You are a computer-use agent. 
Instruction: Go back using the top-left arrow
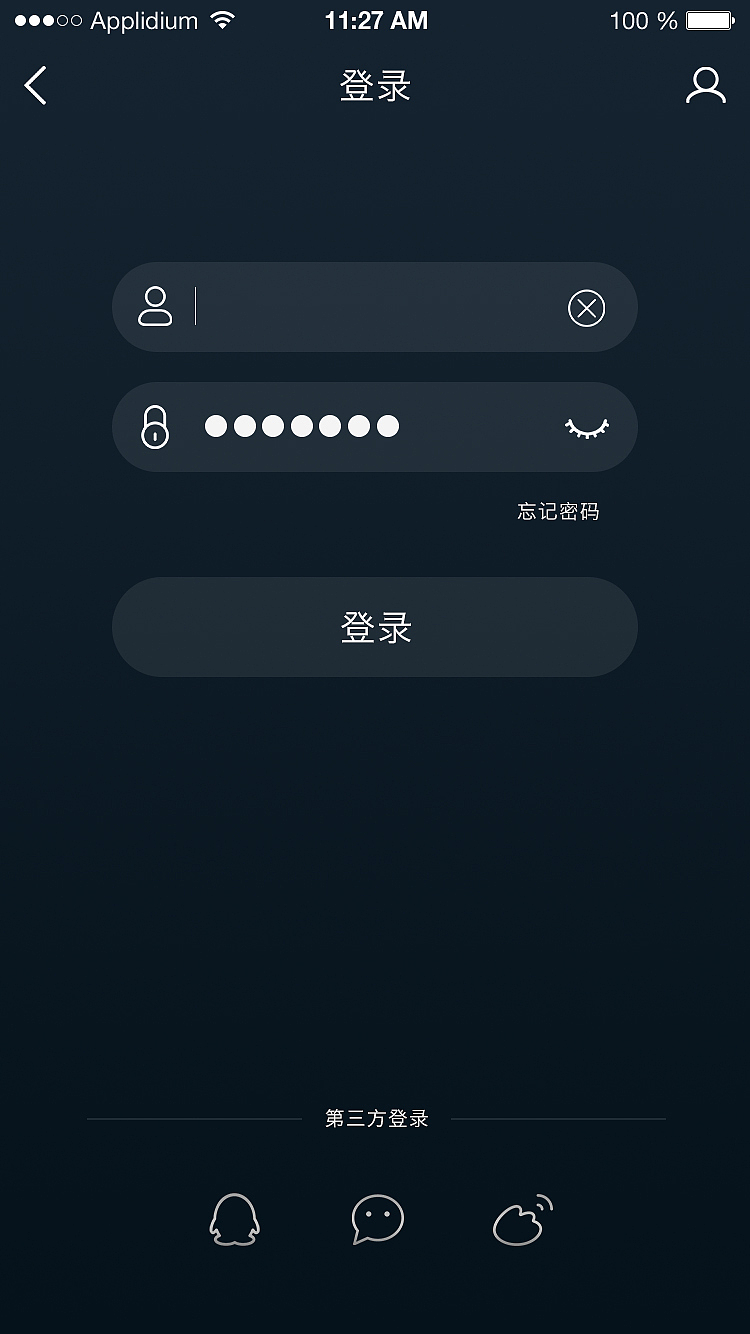tap(36, 86)
